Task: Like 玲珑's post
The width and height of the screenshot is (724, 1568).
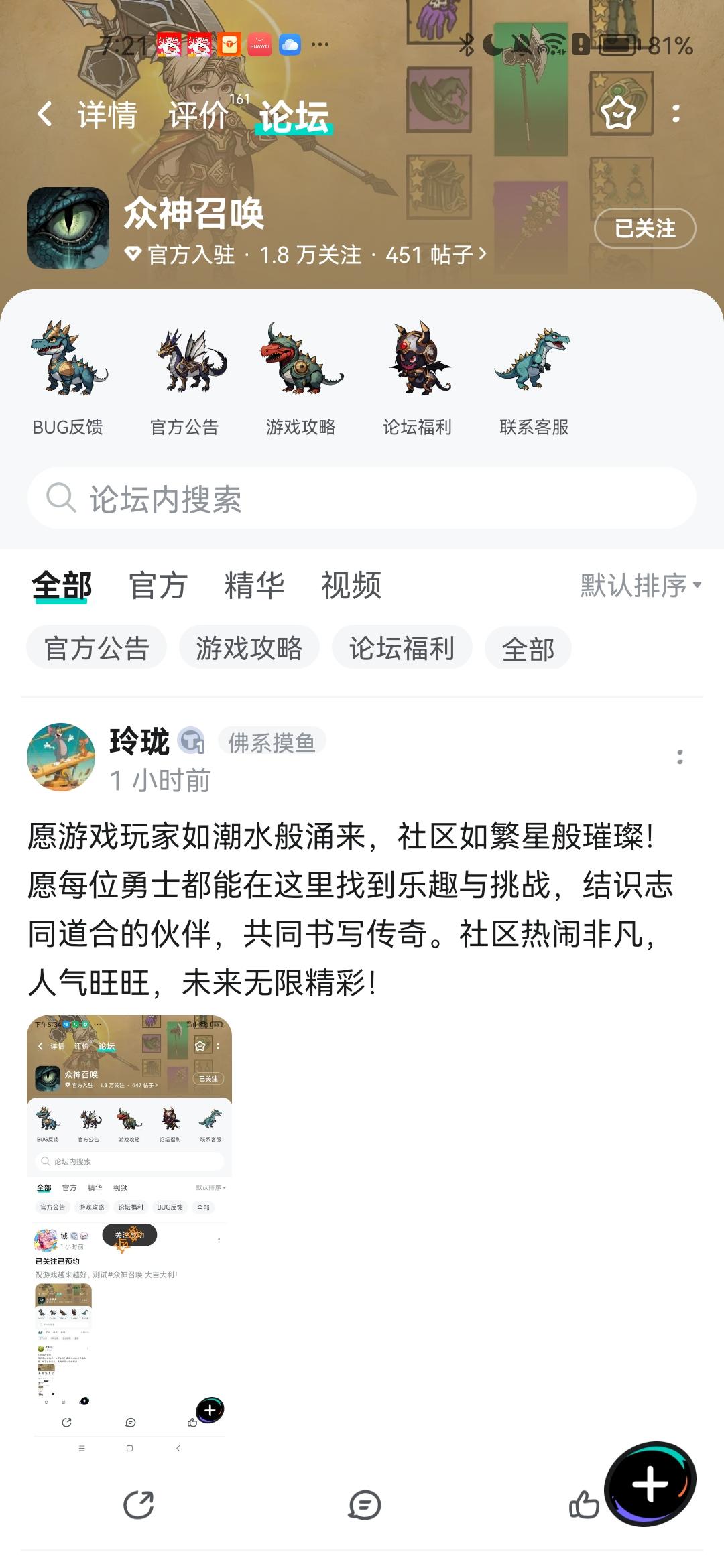Action: pyautogui.click(x=584, y=1505)
